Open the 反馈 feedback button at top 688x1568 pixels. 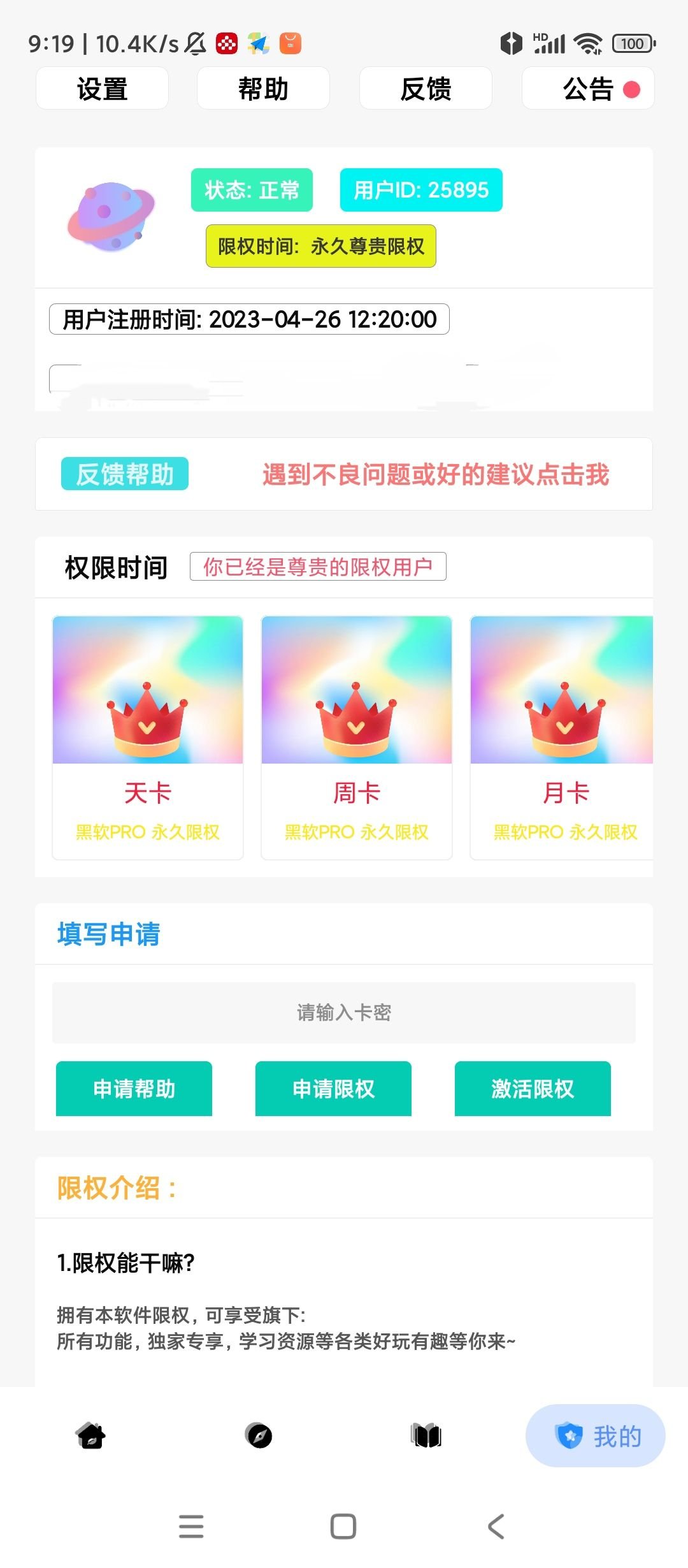coord(426,89)
